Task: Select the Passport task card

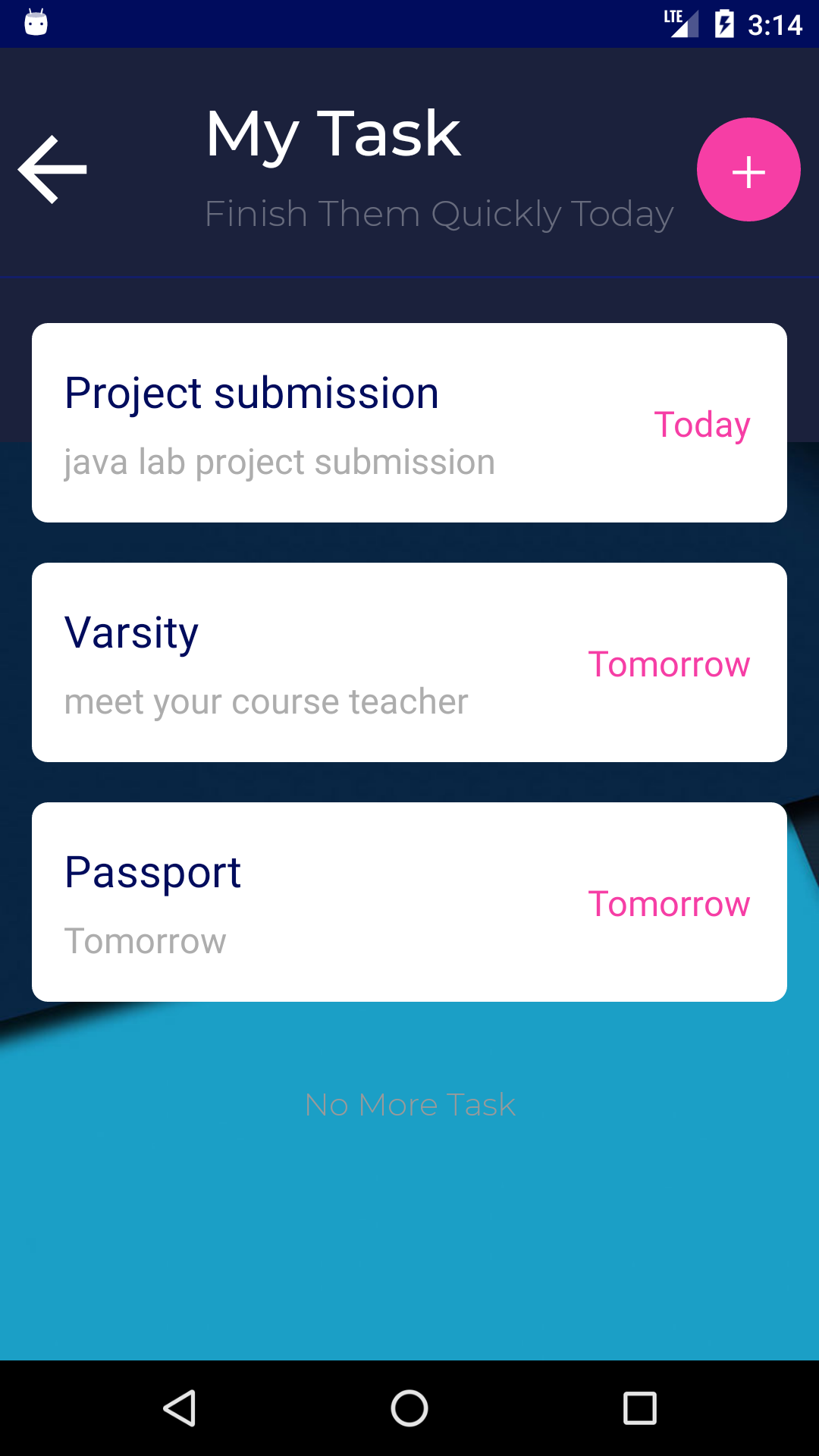Action: [409, 902]
